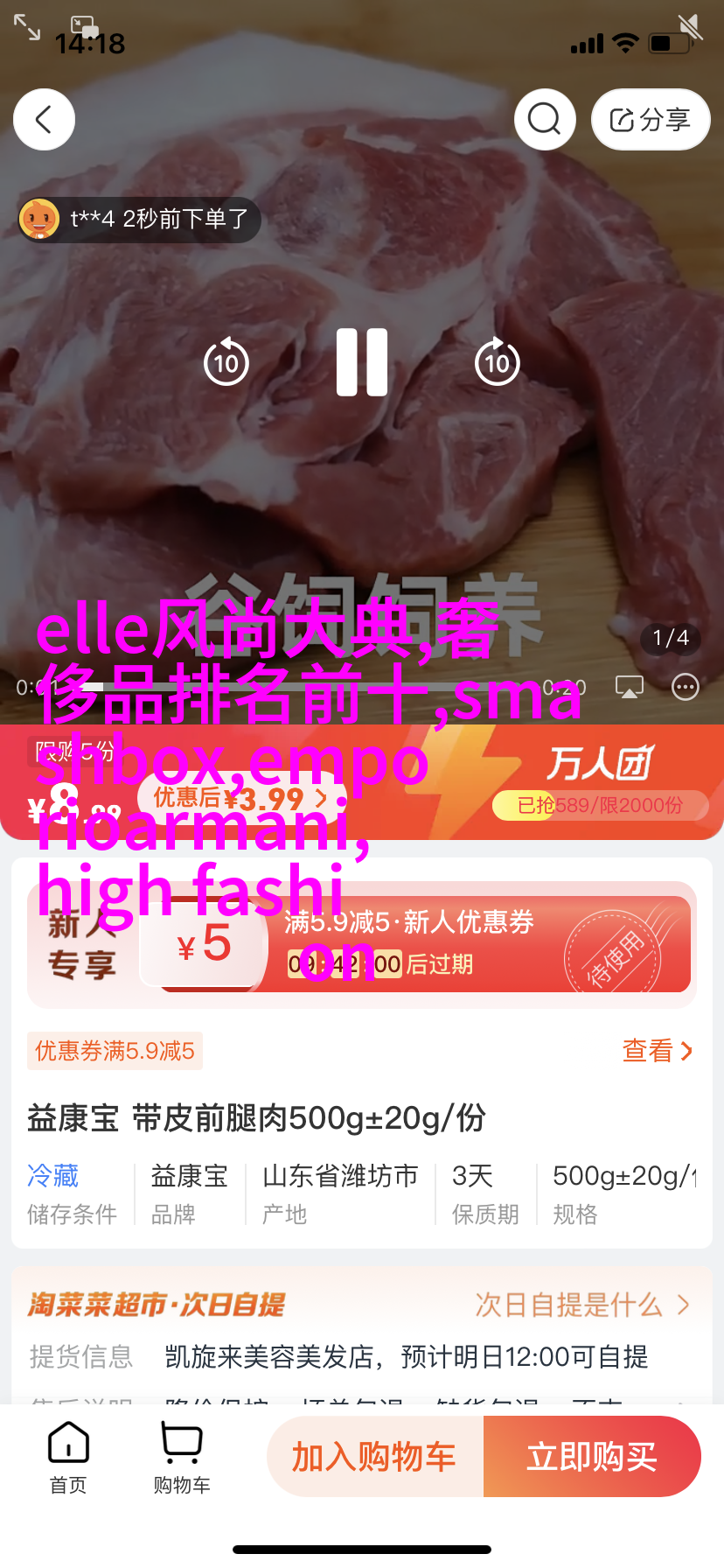The width and height of the screenshot is (724, 1568).
Task: Pause the product video
Action: coord(362,362)
